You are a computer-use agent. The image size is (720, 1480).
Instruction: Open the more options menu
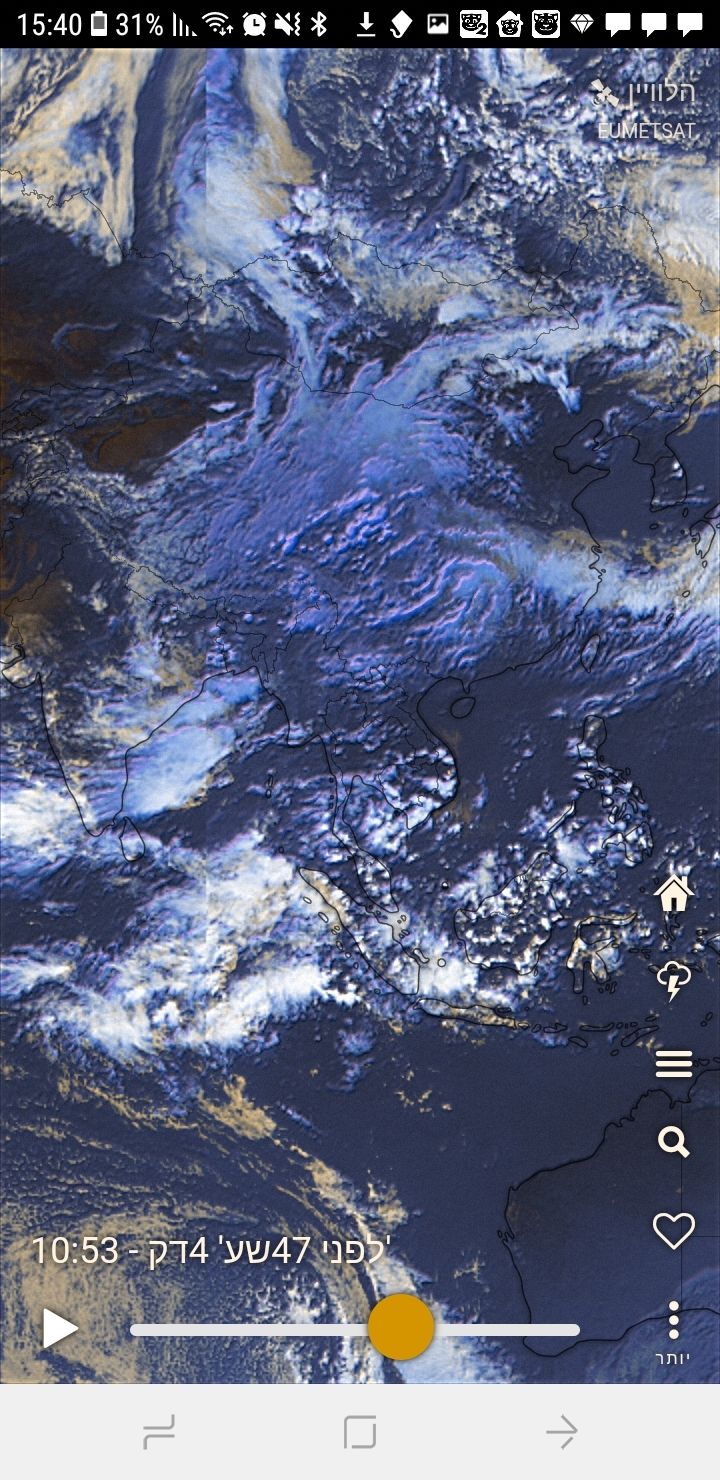click(673, 1332)
